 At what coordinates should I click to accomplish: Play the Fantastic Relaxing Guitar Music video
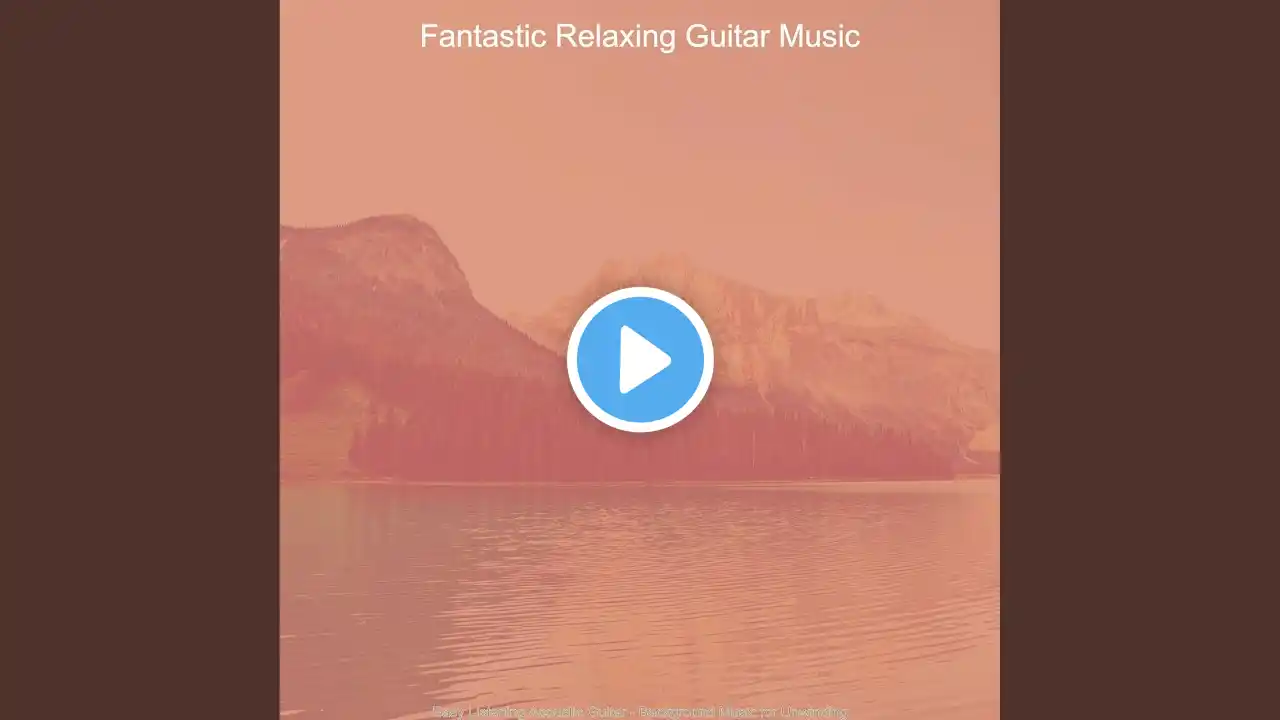coord(640,360)
